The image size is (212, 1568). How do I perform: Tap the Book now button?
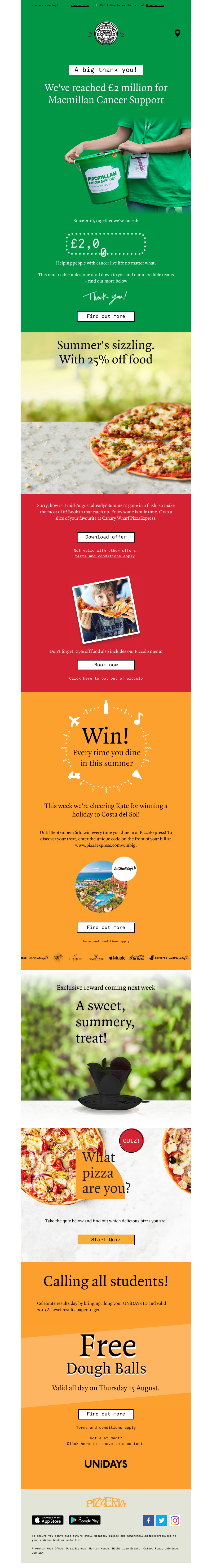pyautogui.click(x=106, y=665)
